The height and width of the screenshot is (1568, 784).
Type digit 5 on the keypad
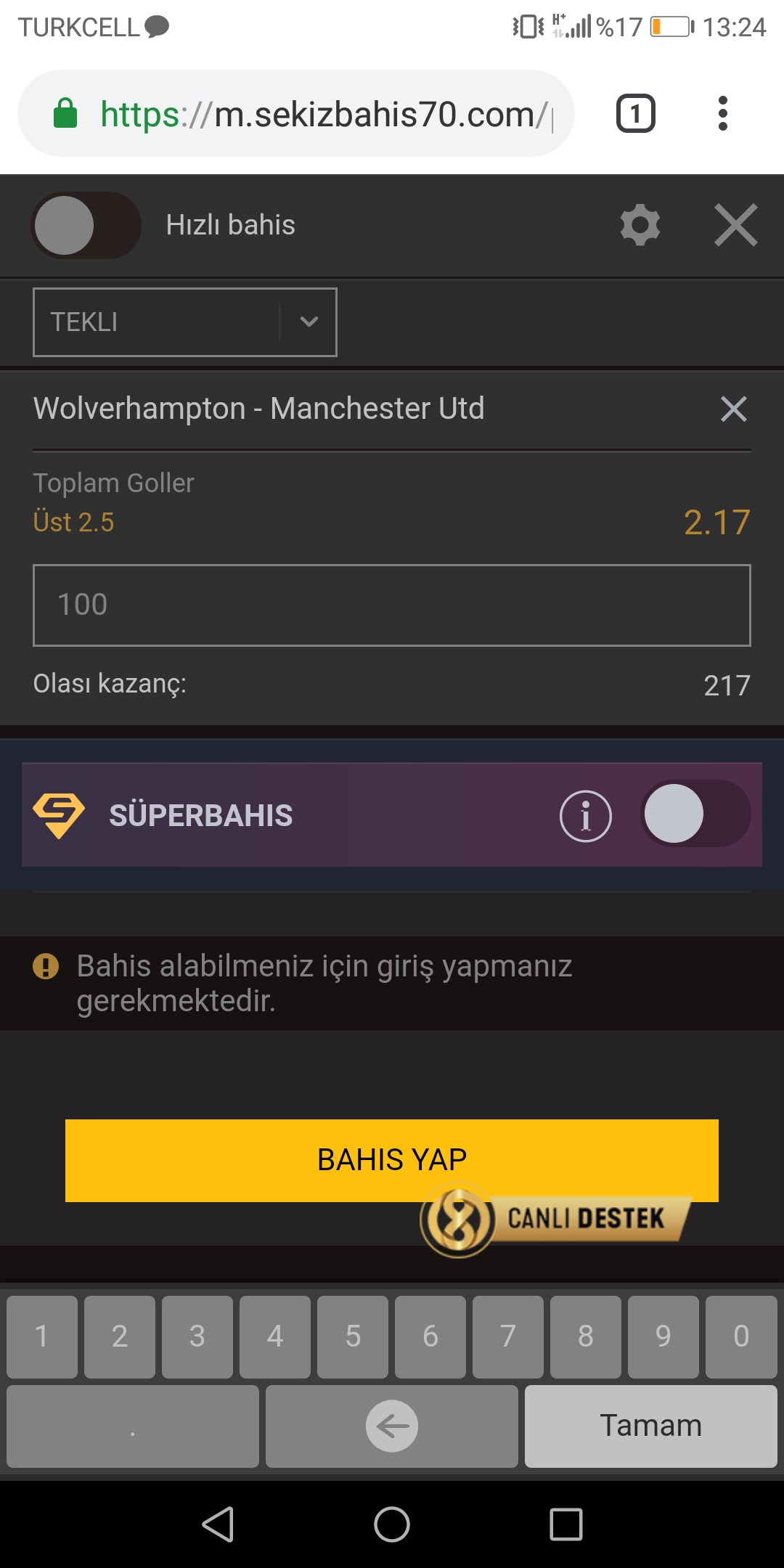click(x=353, y=1336)
